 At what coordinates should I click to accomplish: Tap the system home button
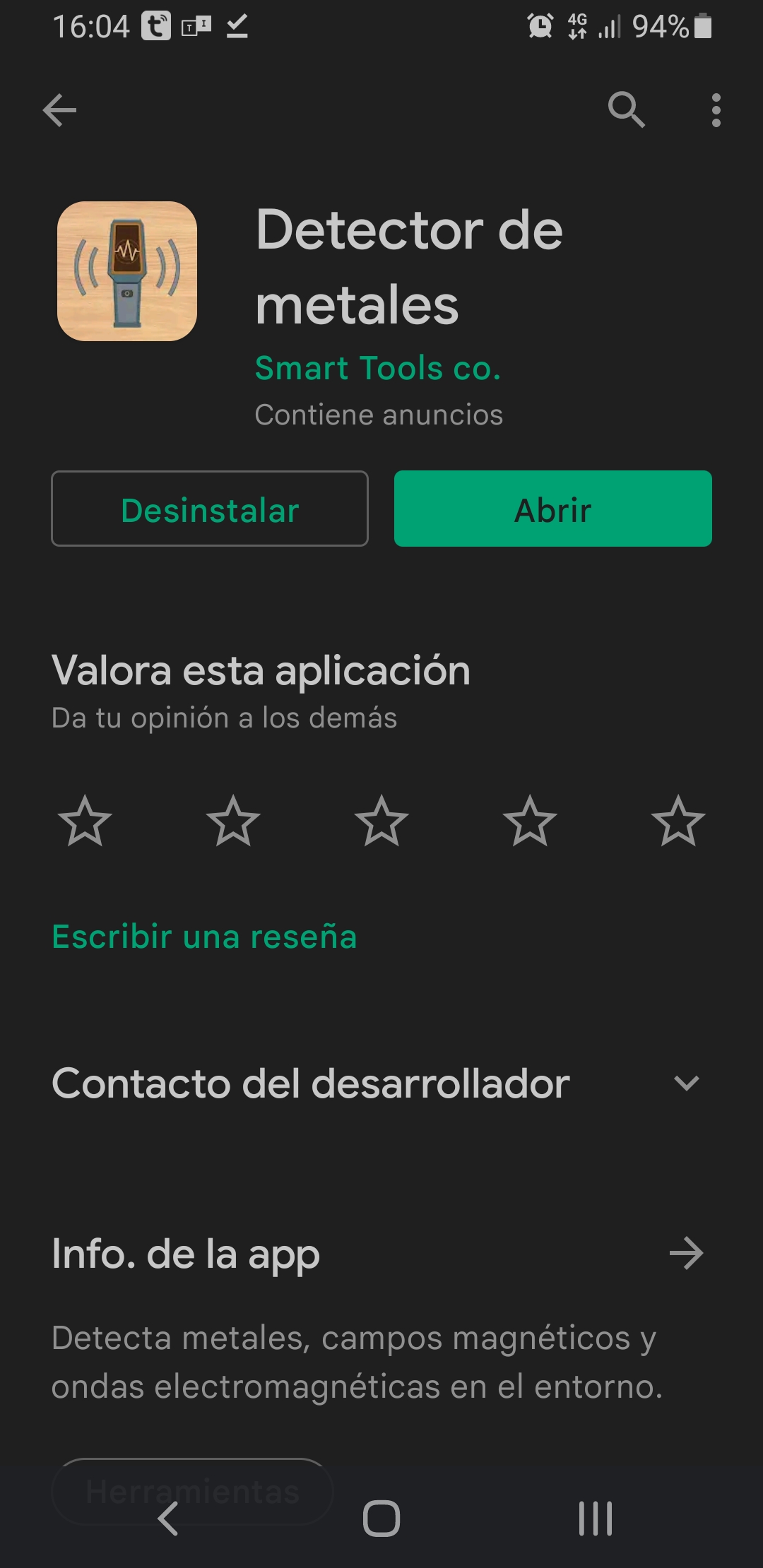coord(381,1519)
